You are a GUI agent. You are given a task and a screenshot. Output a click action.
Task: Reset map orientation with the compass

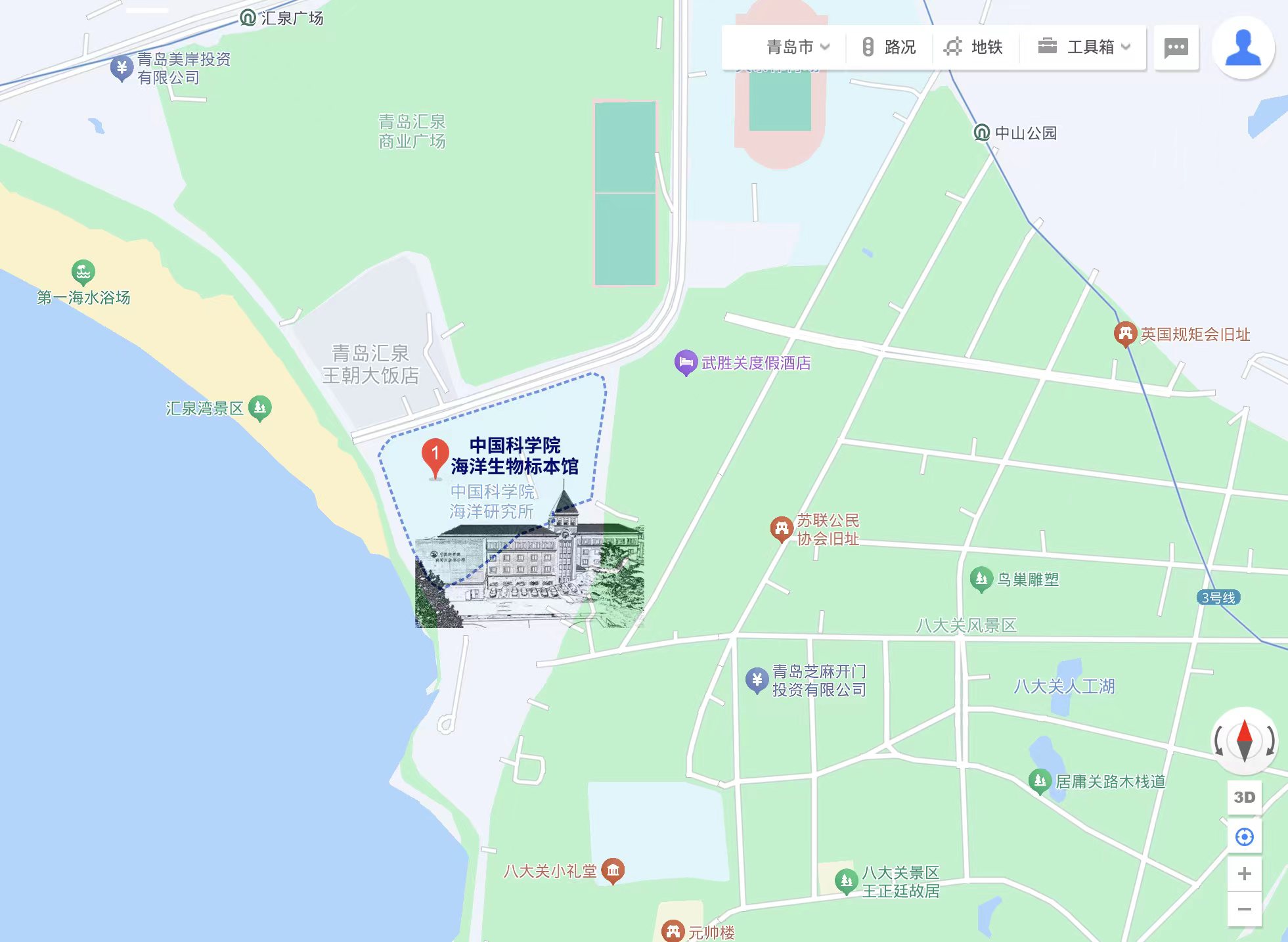click(1244, 741)
